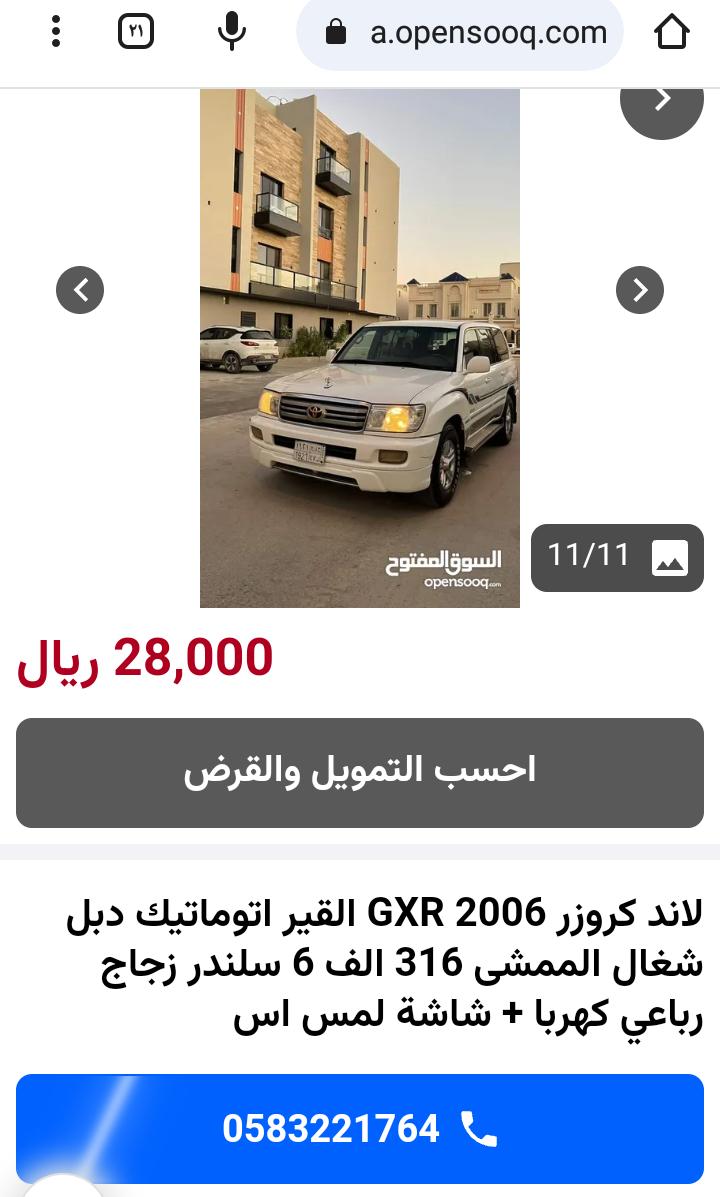Start voice search with the microphone
The height and width of the screenshot is (1197, 720).
(231, 32)
